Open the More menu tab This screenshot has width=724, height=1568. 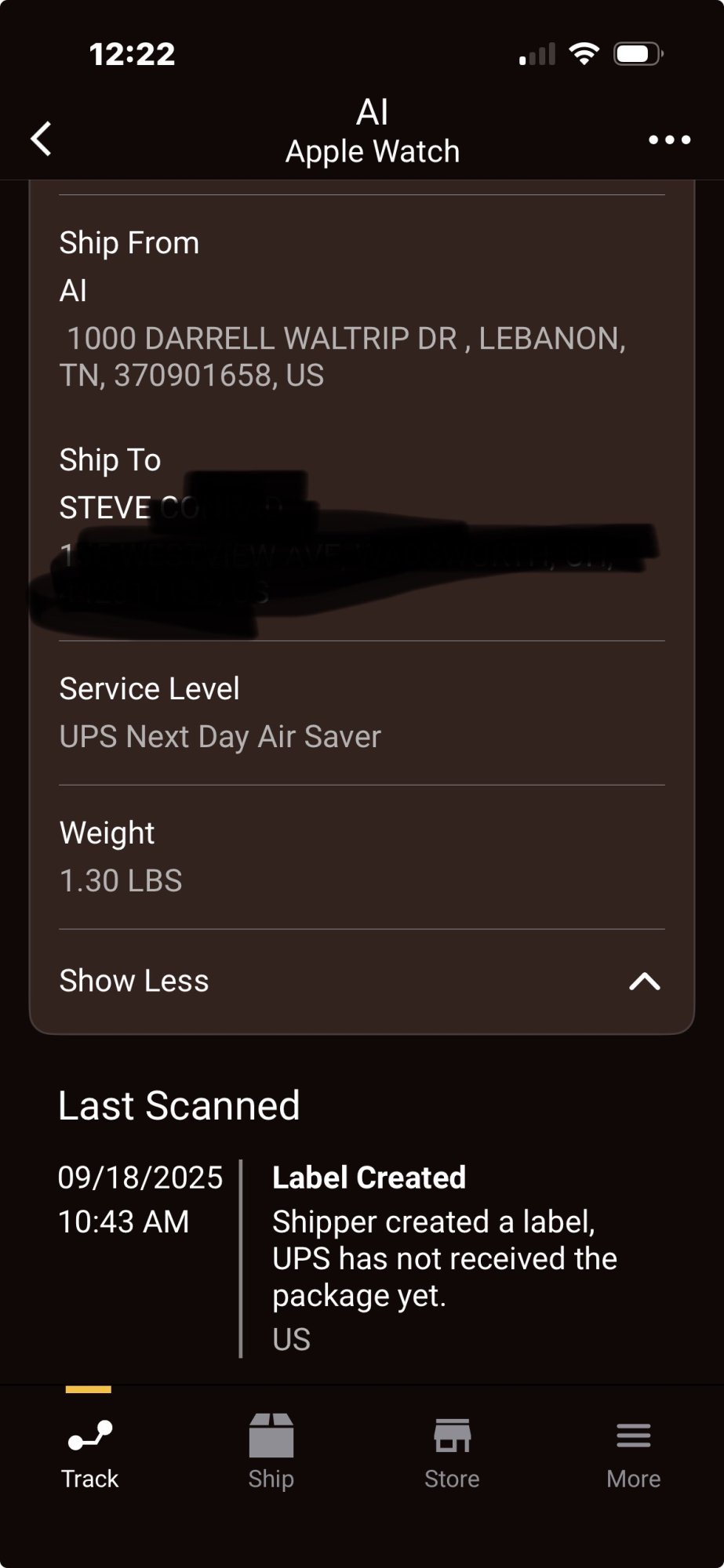click(633, 1453)
